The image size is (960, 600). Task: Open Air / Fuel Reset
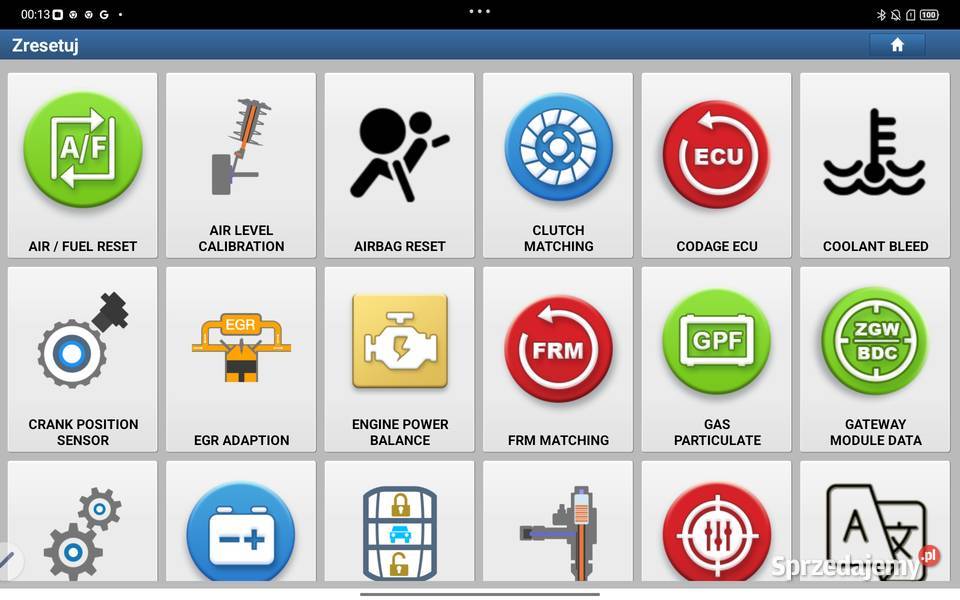pos(83,165)
